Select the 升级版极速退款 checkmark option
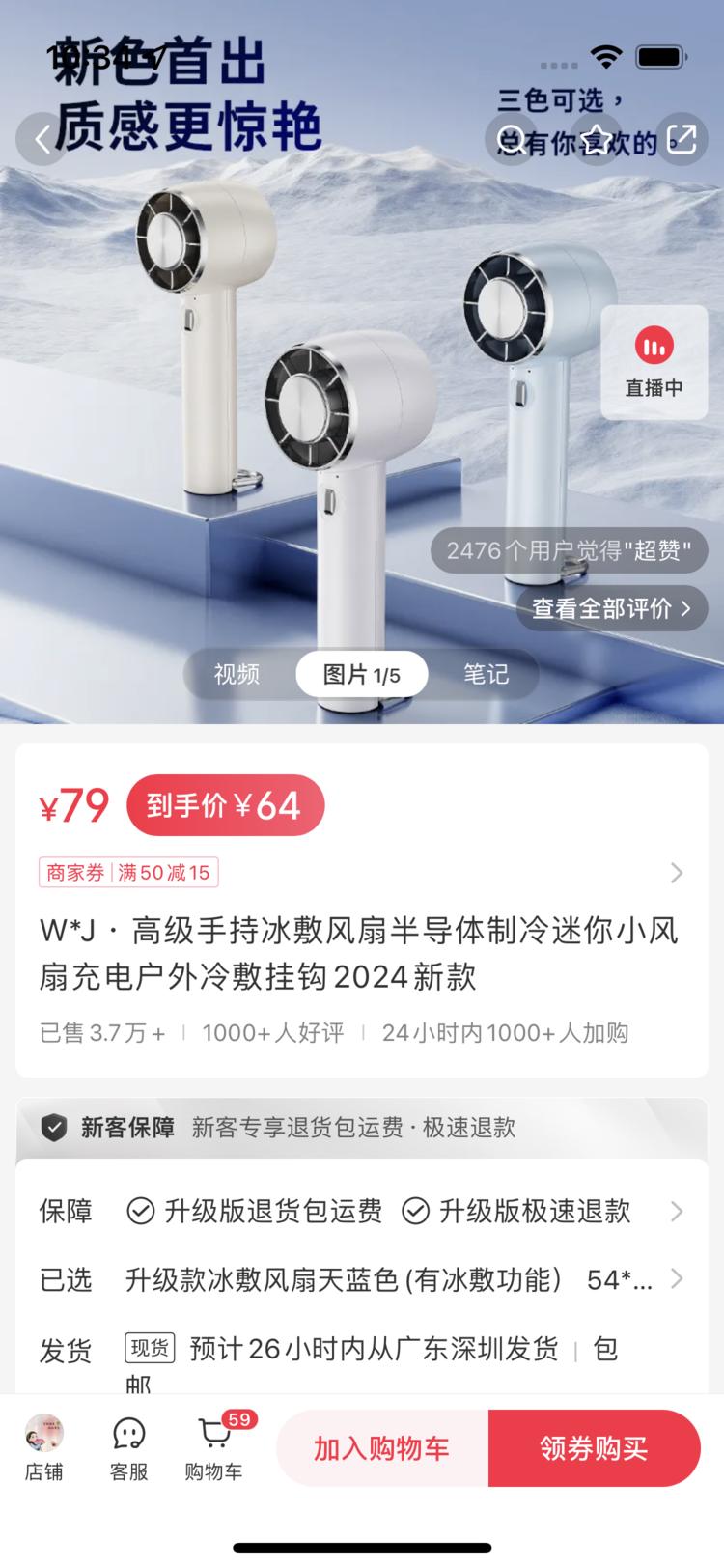724x1568 pixels. [415, 1211]
